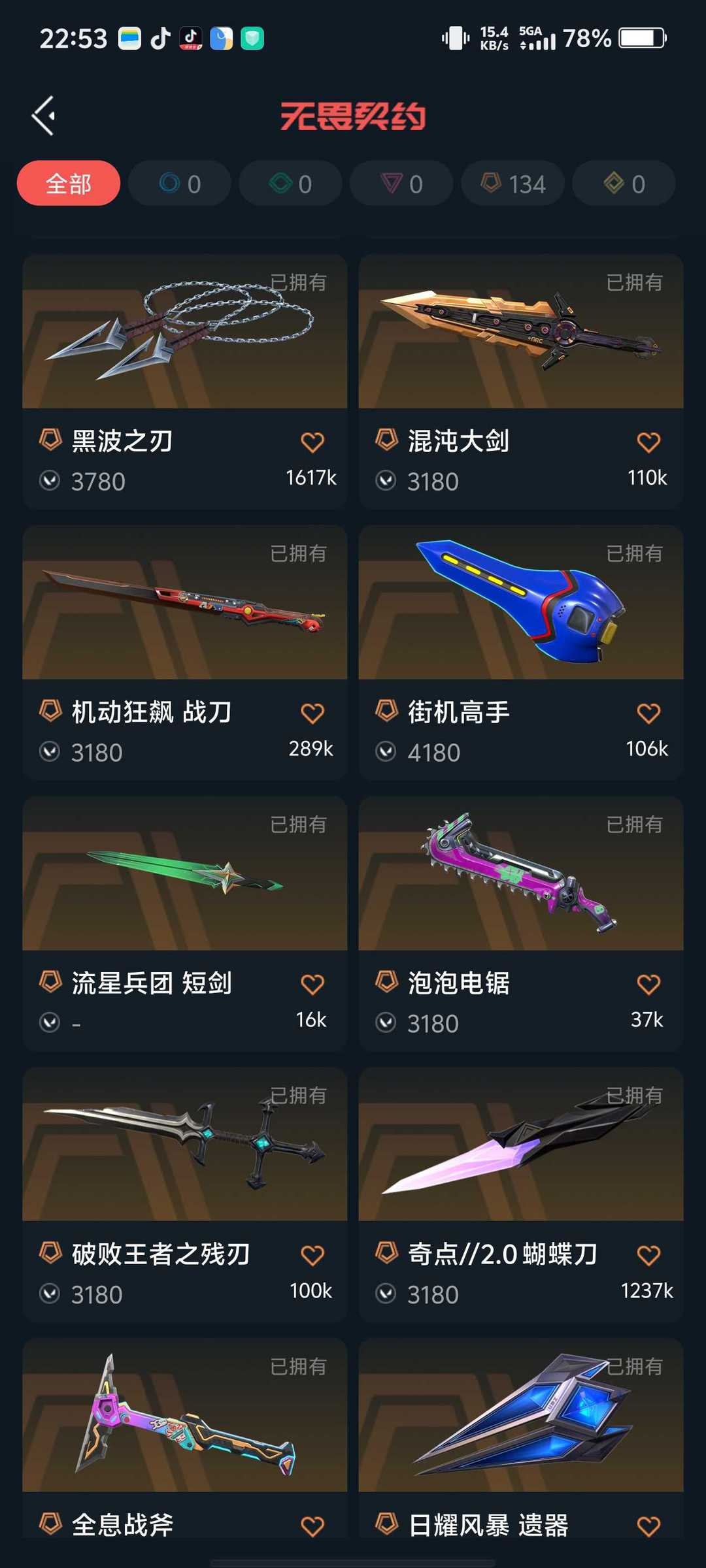Select the blue currency filter icon
The width and height of the screenshot is (706, 1568).
pos(179,183)
